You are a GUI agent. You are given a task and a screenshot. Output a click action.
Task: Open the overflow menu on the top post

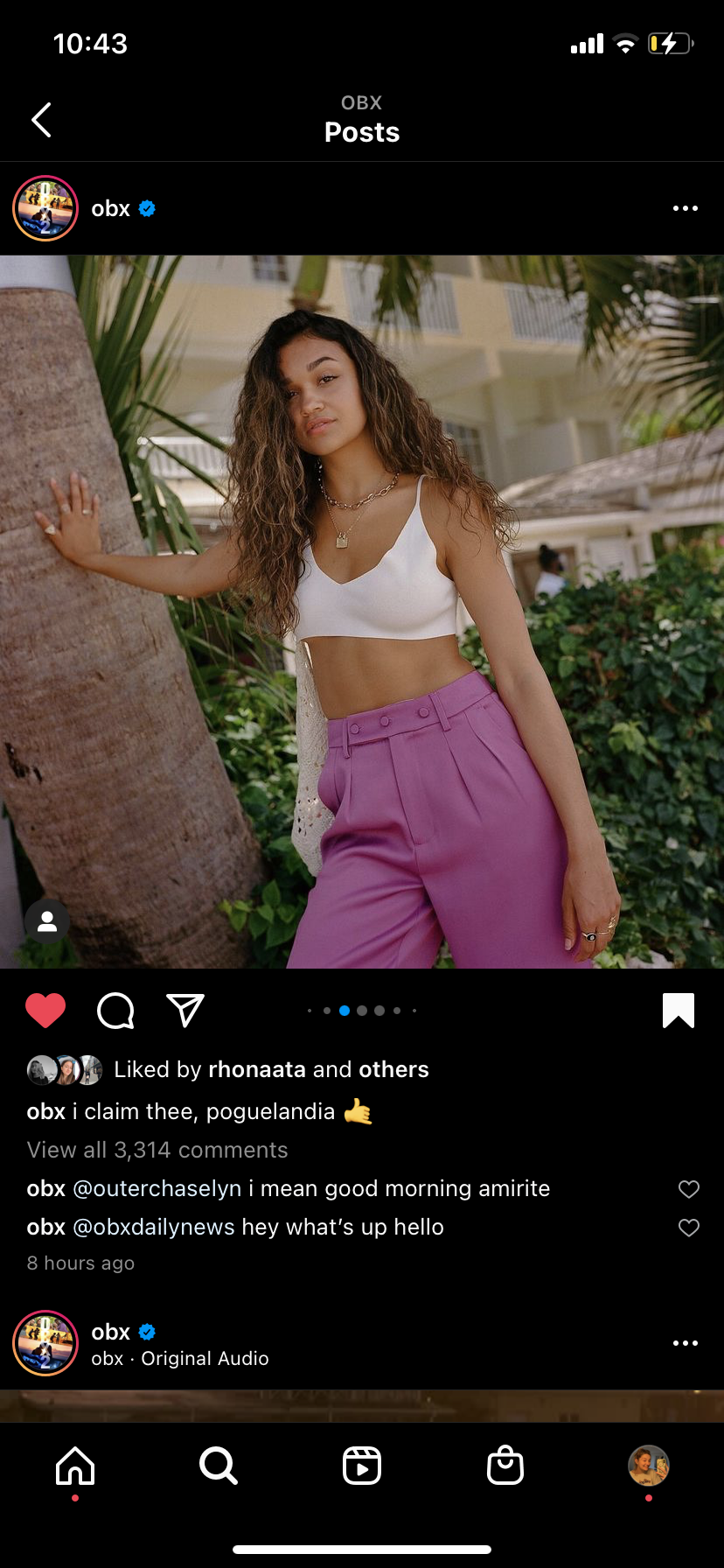(x=685, y=208)
